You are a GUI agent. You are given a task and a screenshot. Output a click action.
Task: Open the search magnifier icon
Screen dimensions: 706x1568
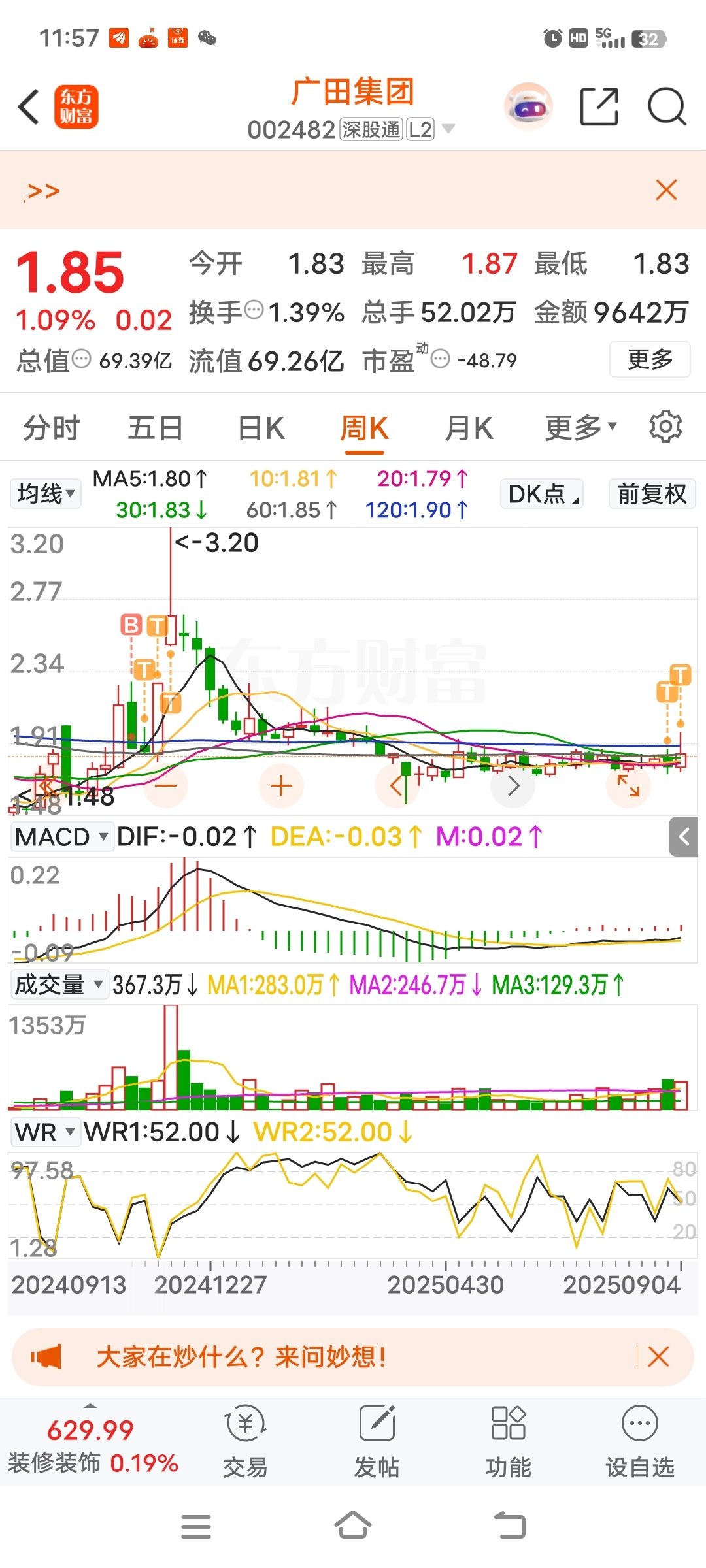click(x=666, y=106)
